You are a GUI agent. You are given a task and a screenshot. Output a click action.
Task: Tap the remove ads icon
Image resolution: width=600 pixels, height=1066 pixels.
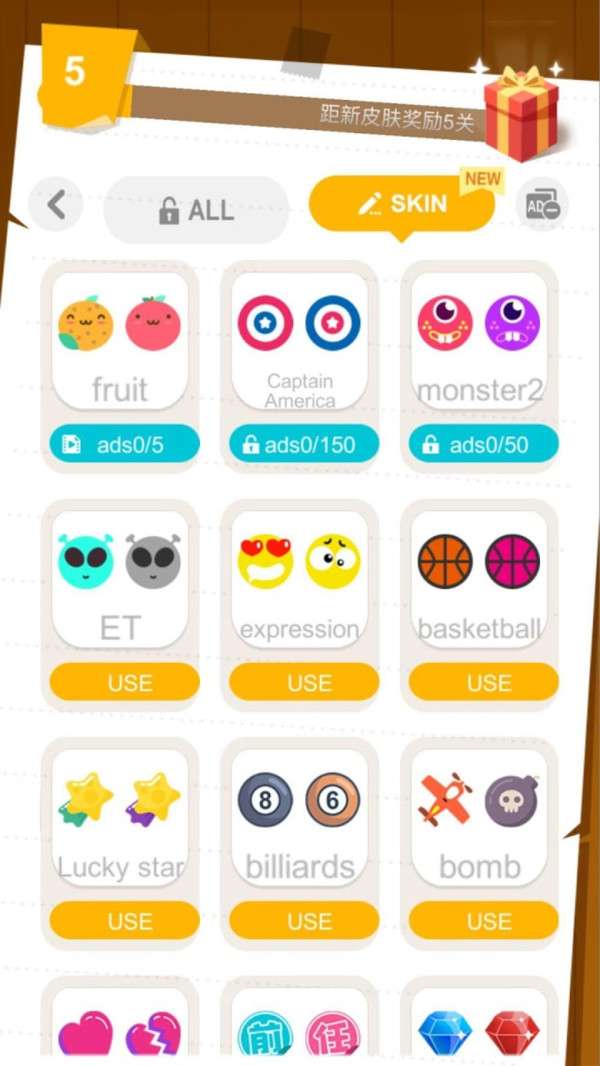[543, 205]
